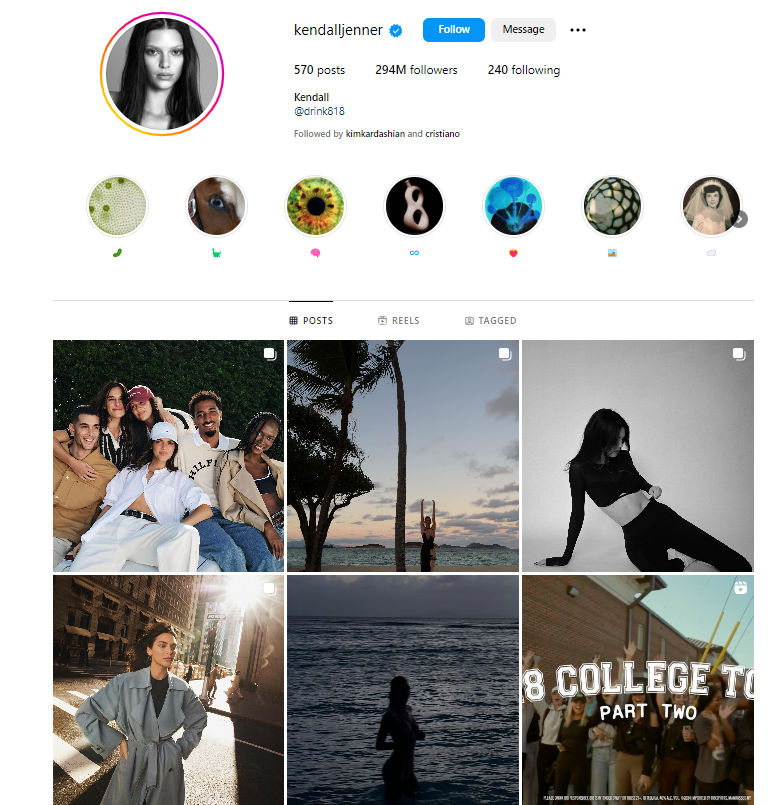Switch to the Reels tab

(x=398, y=321)
